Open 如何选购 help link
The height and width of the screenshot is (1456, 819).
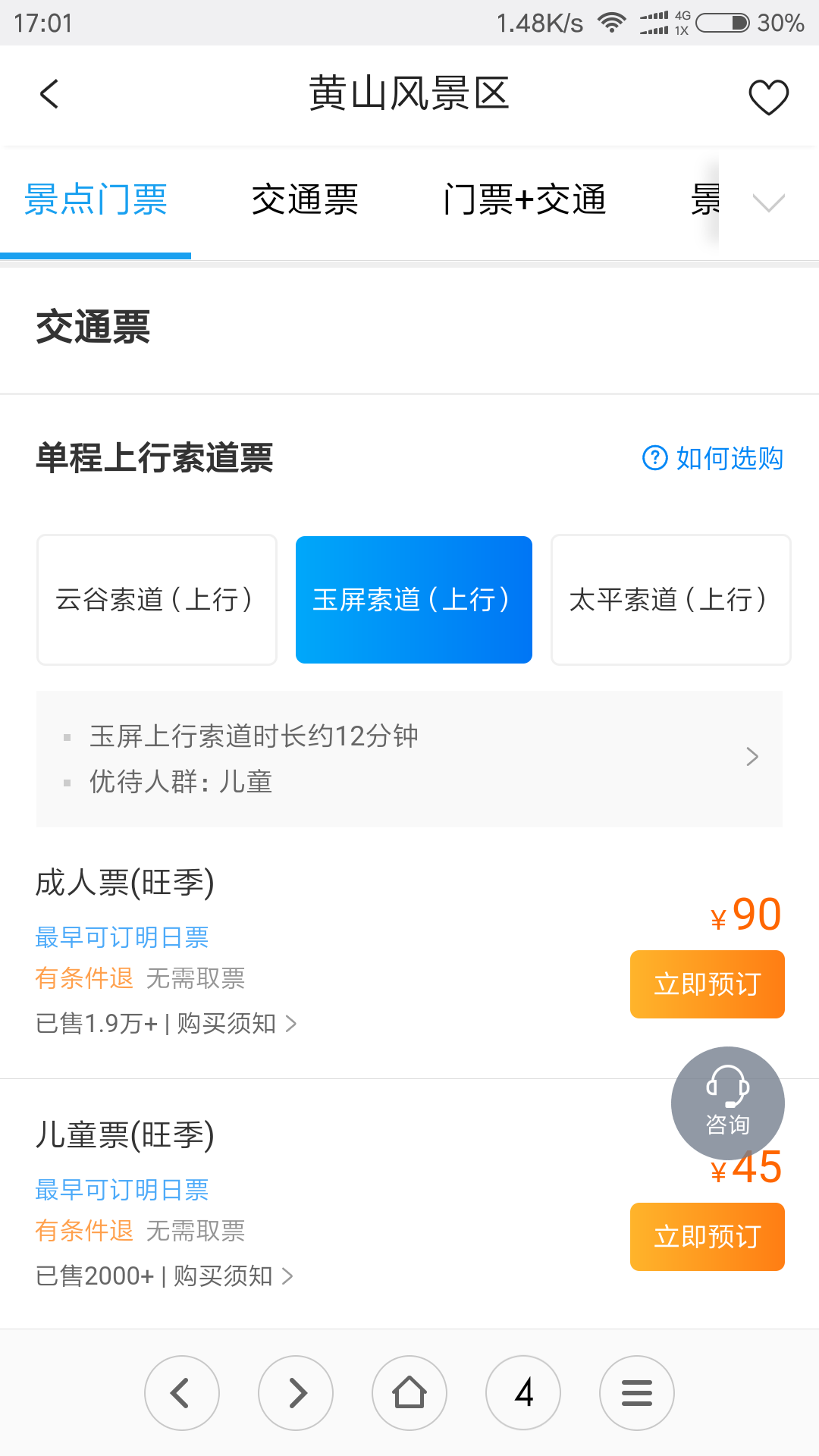713,458
